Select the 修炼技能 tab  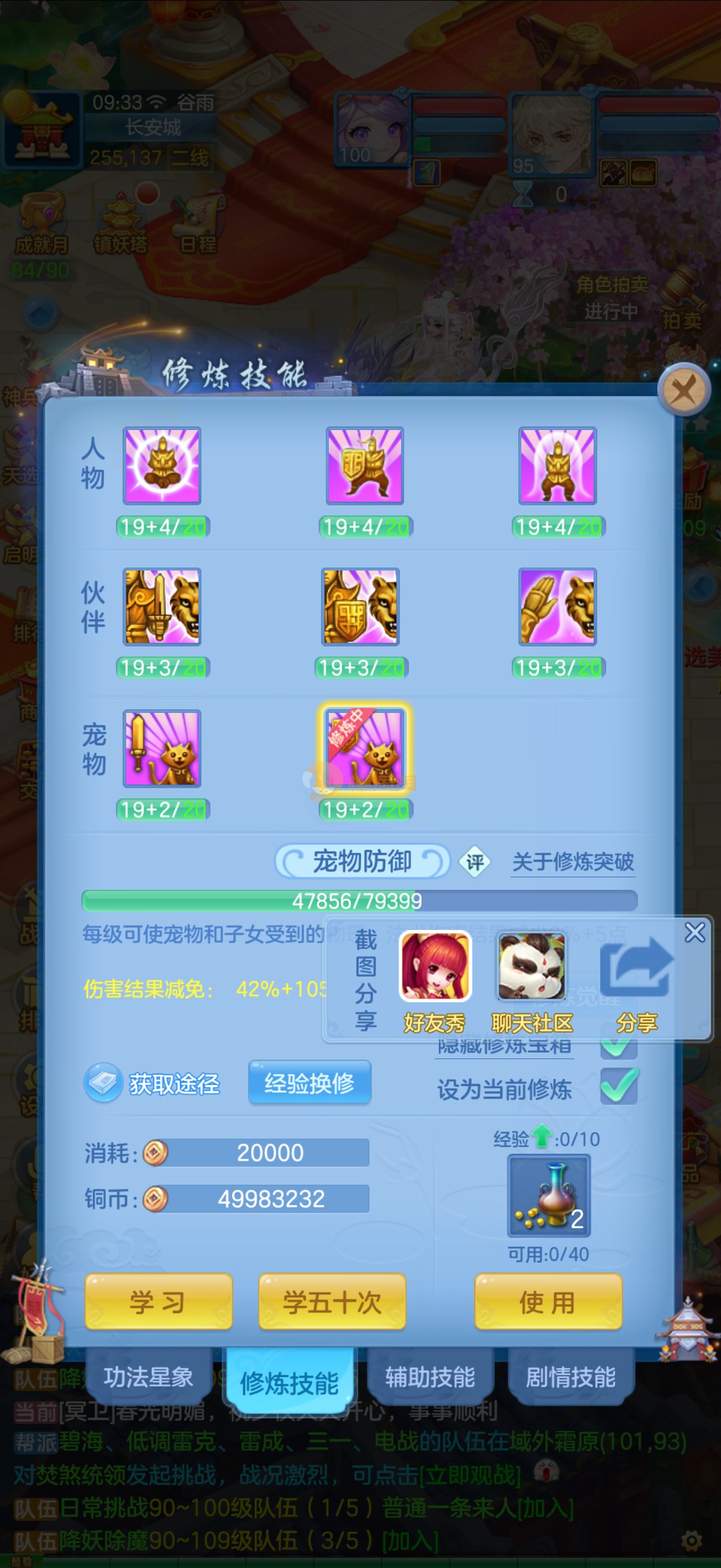coord(289,1382)
